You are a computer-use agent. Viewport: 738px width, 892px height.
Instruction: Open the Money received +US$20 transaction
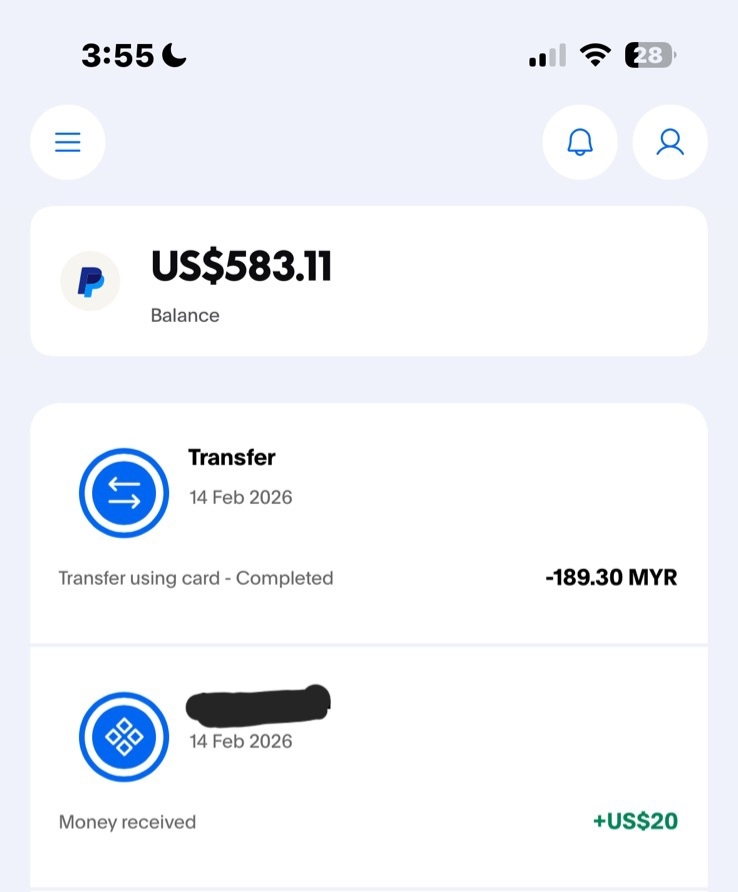click(x=368, y=767)
